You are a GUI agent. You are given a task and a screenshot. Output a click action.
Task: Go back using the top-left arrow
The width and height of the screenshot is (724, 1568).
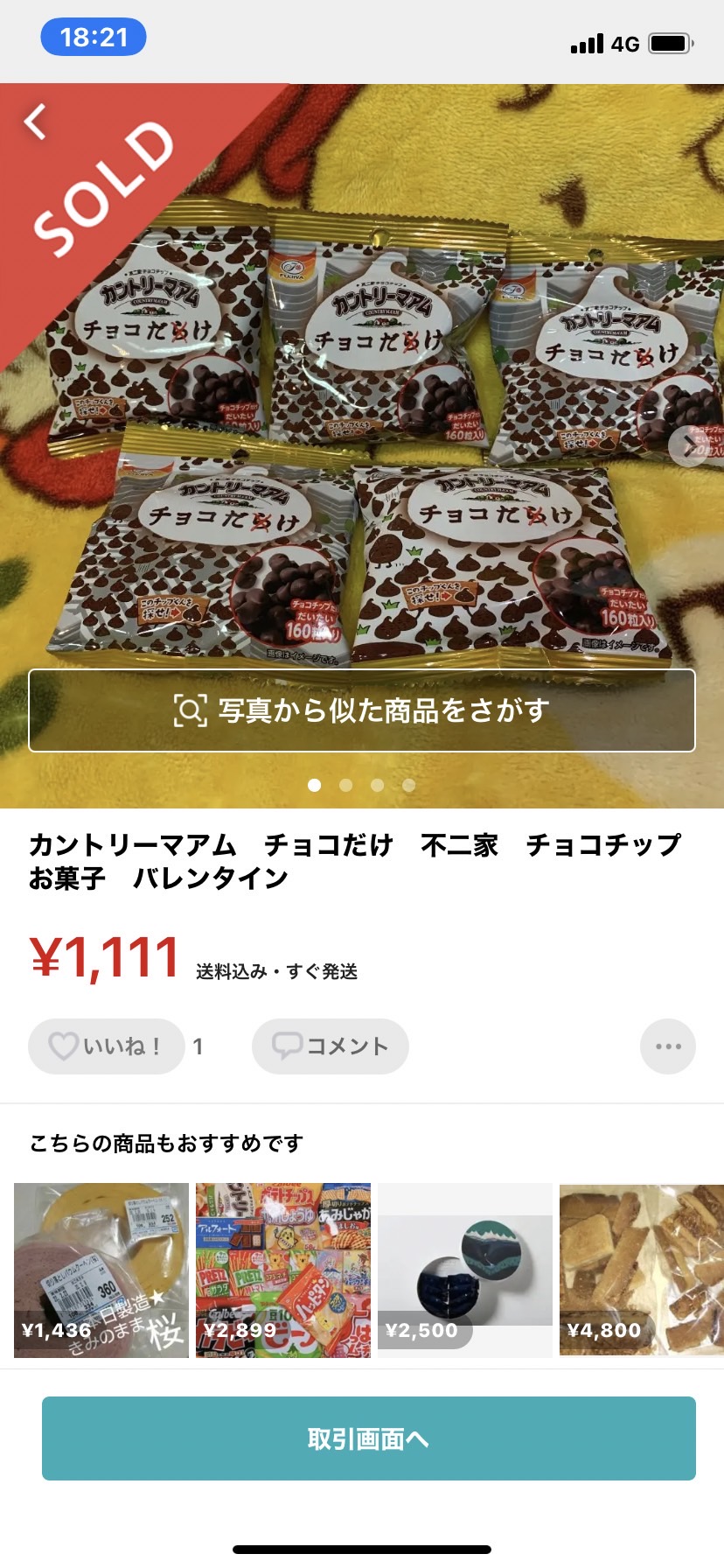(35, 122)
